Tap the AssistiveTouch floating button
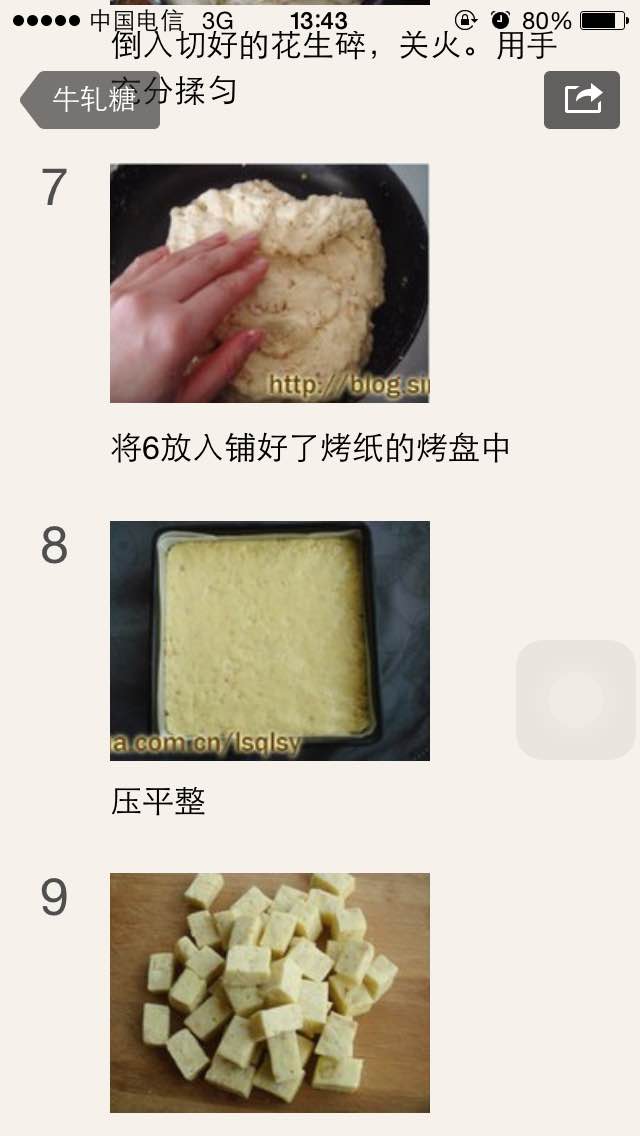The height and width of the screenshot is (1136, 640). point(575,700)
